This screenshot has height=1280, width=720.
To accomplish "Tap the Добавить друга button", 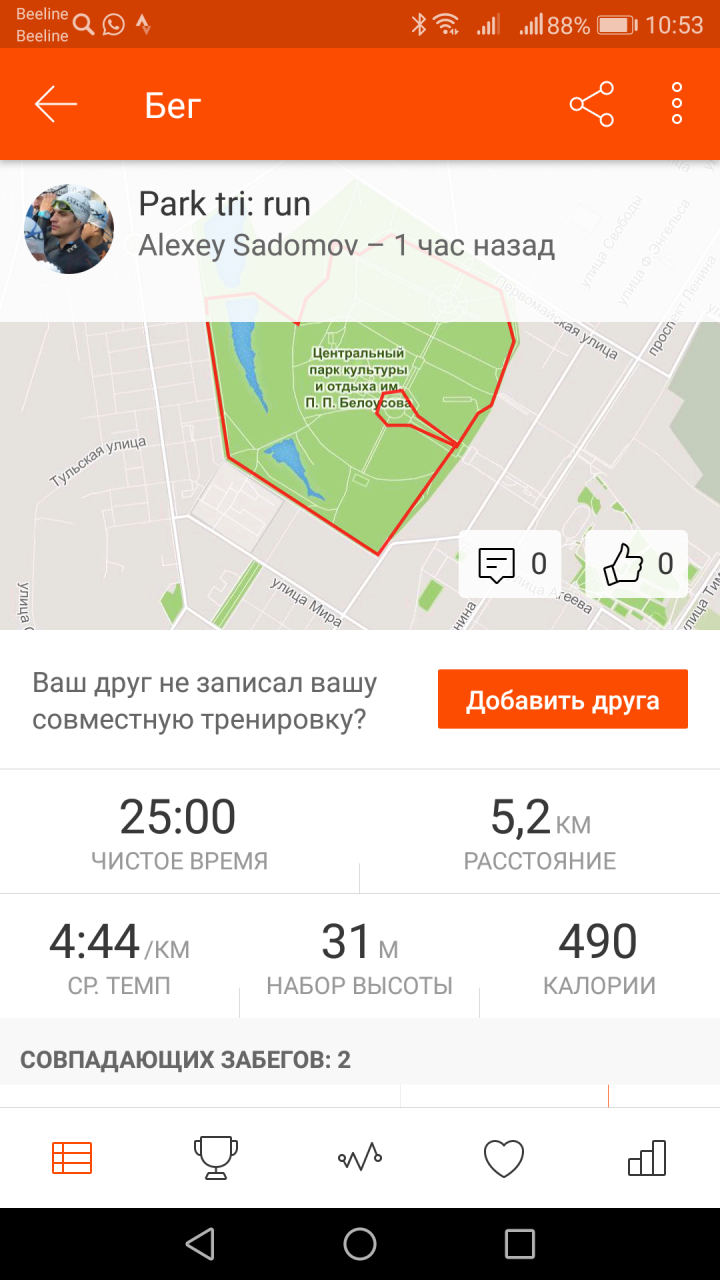I will click(562, 699).
